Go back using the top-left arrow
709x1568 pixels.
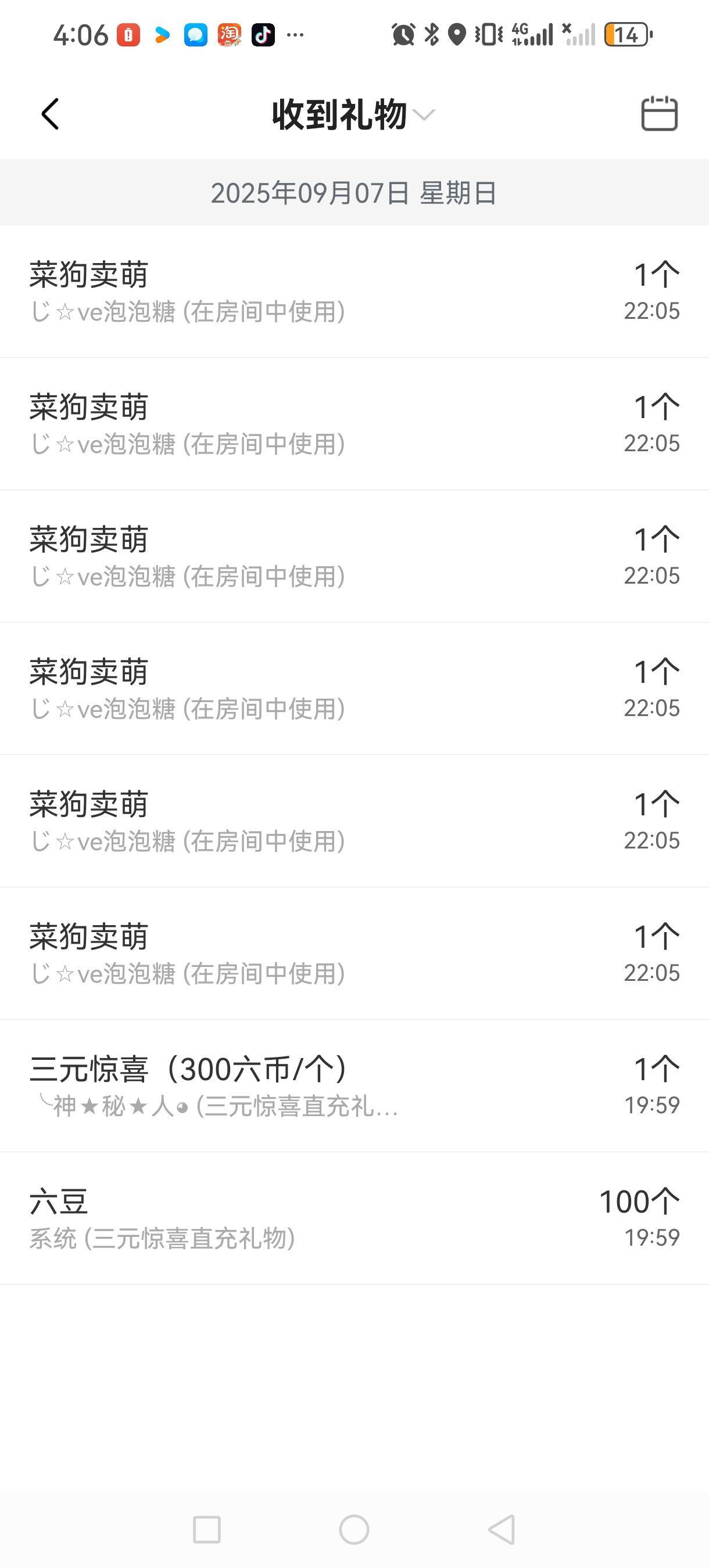(50, 114)
